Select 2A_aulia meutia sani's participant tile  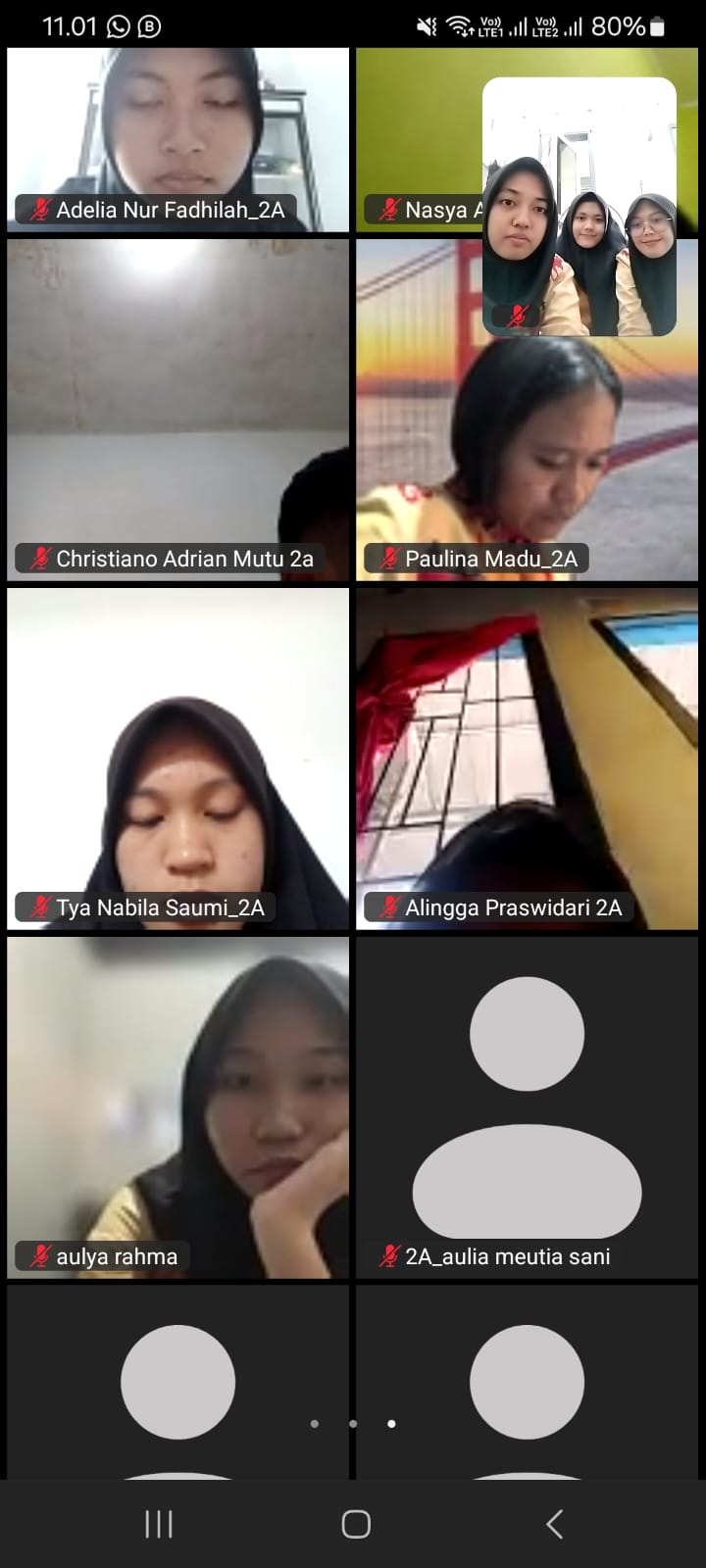[x=527, y=1106]
